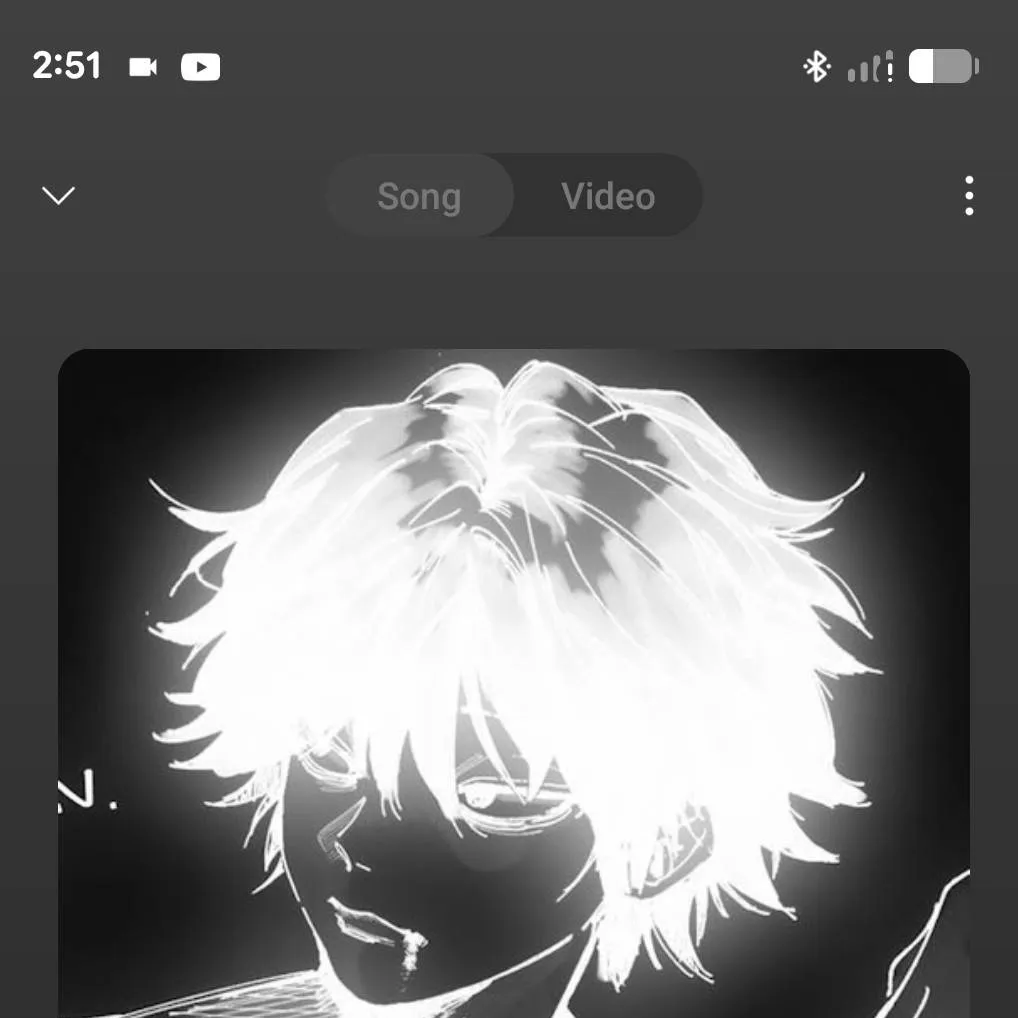Open the three-dot overflow menu

coord(968,196)
